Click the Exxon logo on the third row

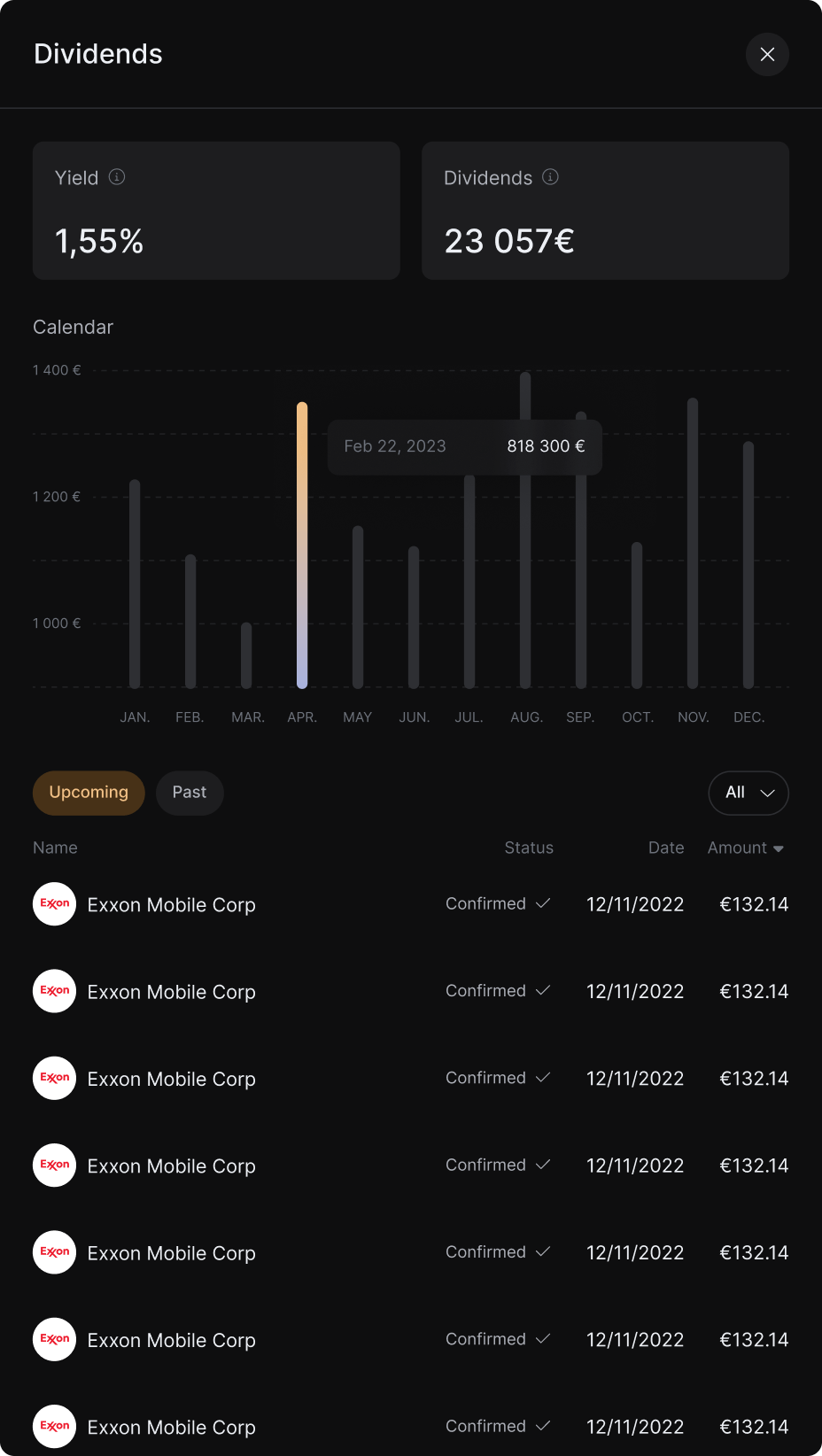pyautogui.click(x=54, y=1078)
